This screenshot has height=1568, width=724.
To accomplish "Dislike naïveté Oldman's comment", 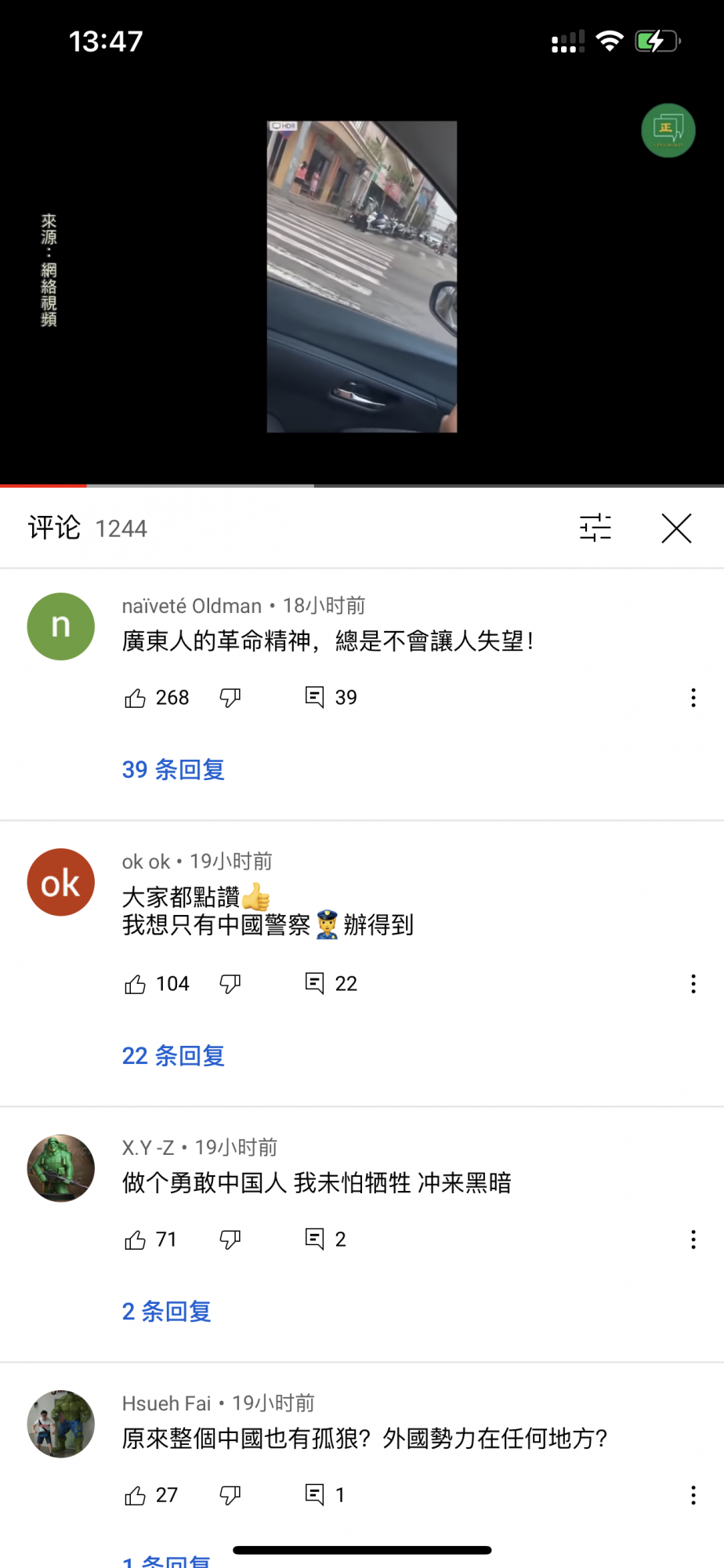I will click(230, 698).
